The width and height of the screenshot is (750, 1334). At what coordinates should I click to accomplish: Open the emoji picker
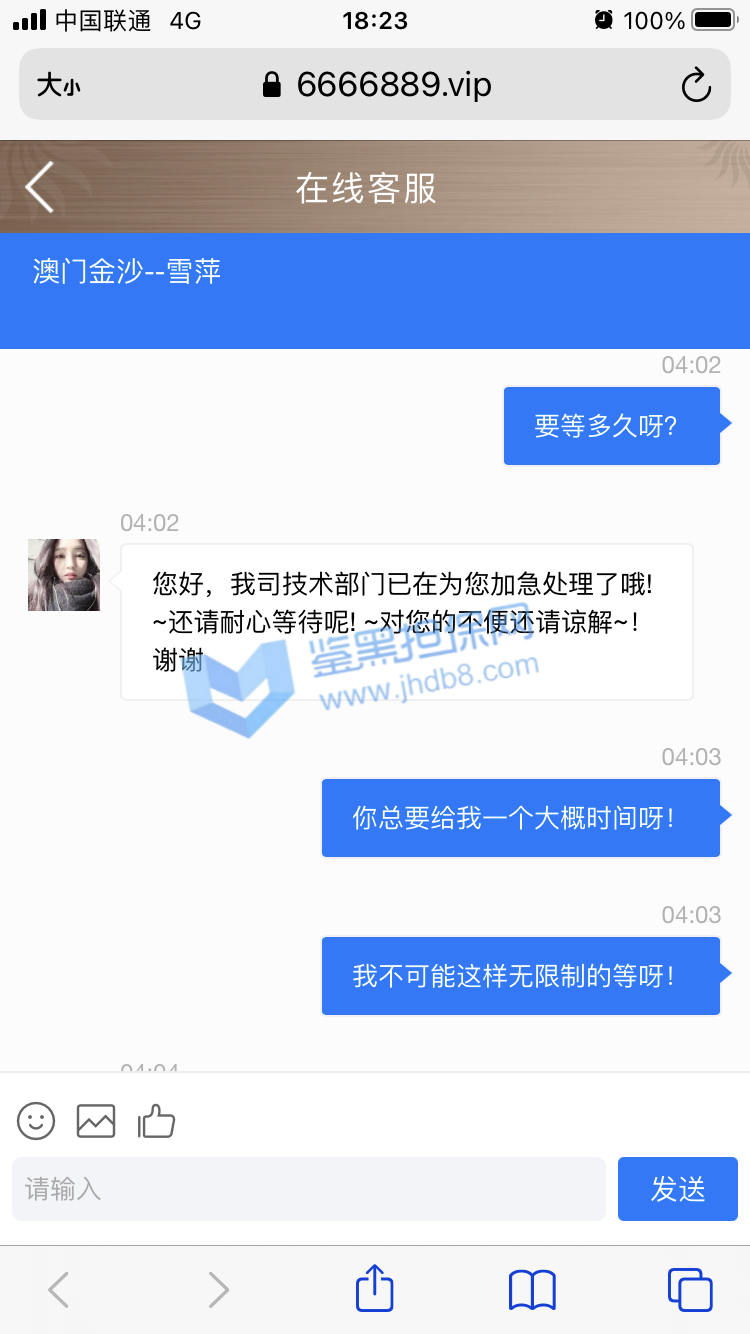pos(36,1121)
